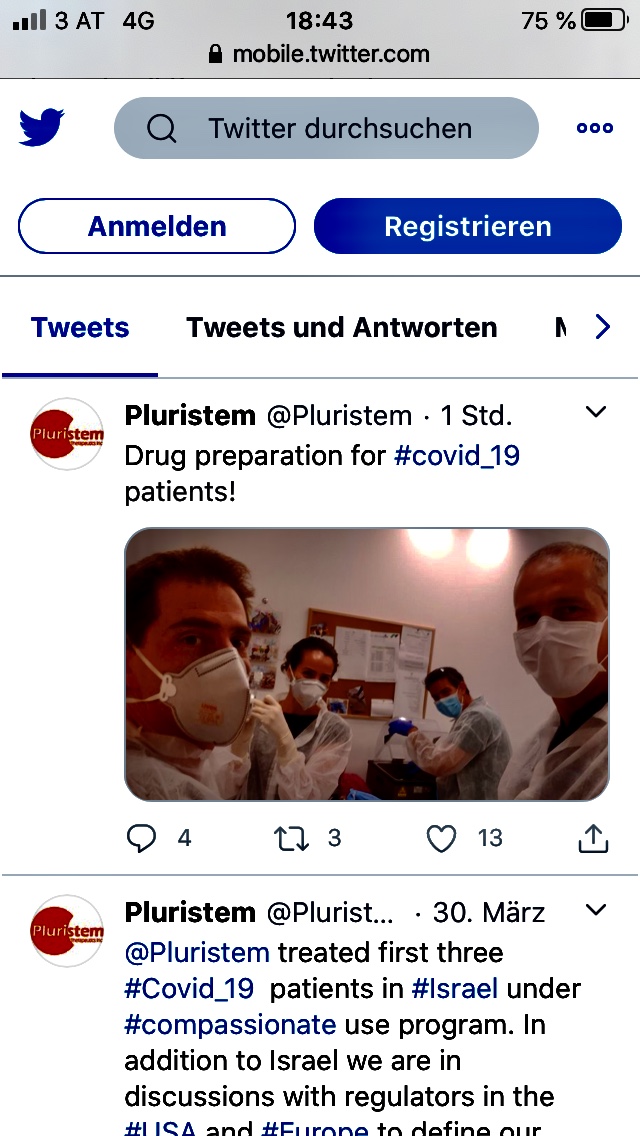The width and height of the screenshot is (640, 1136).
Task: Open the three-dot more options menu
Action: 594,128
